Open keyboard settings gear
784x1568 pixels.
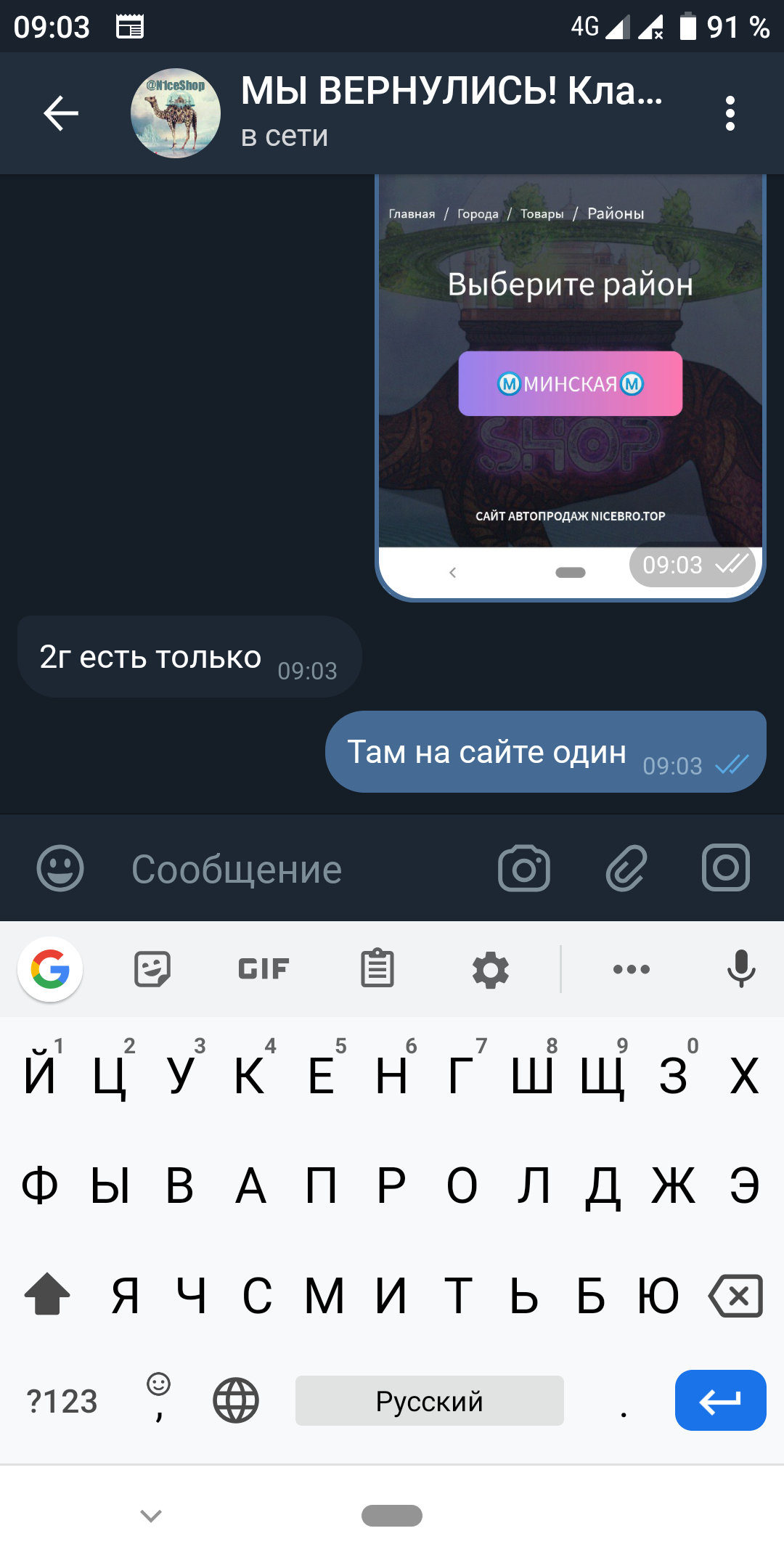(x=491, y=970)
